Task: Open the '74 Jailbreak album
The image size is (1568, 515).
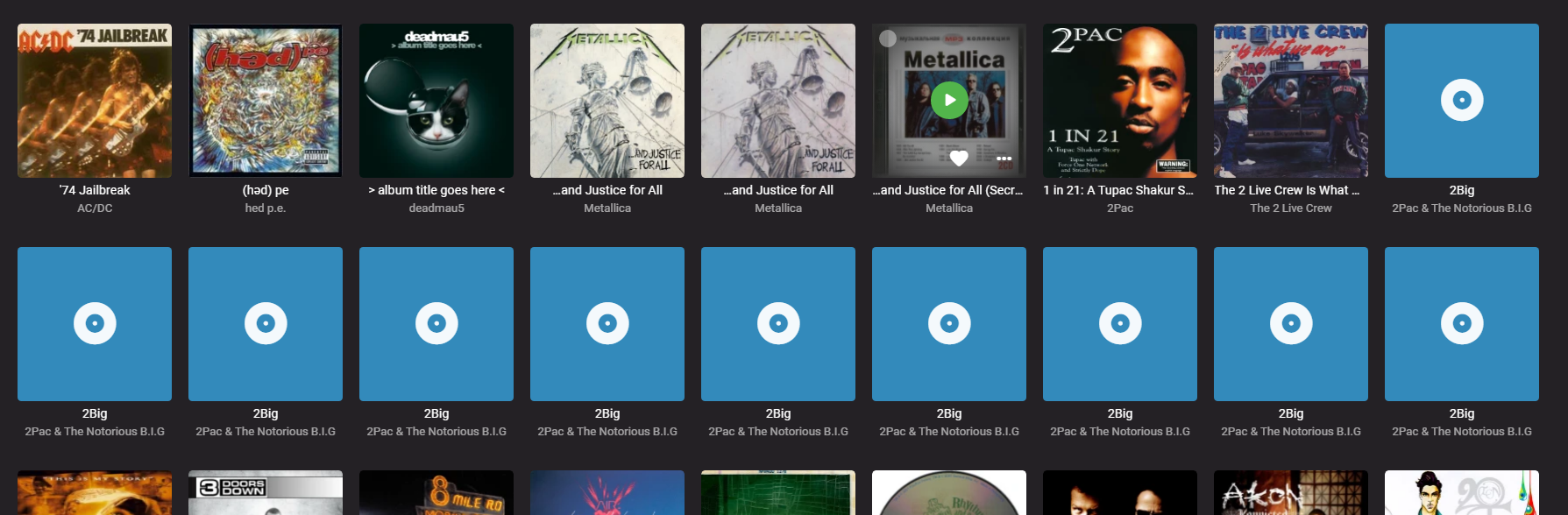Action: pos(95,101)
